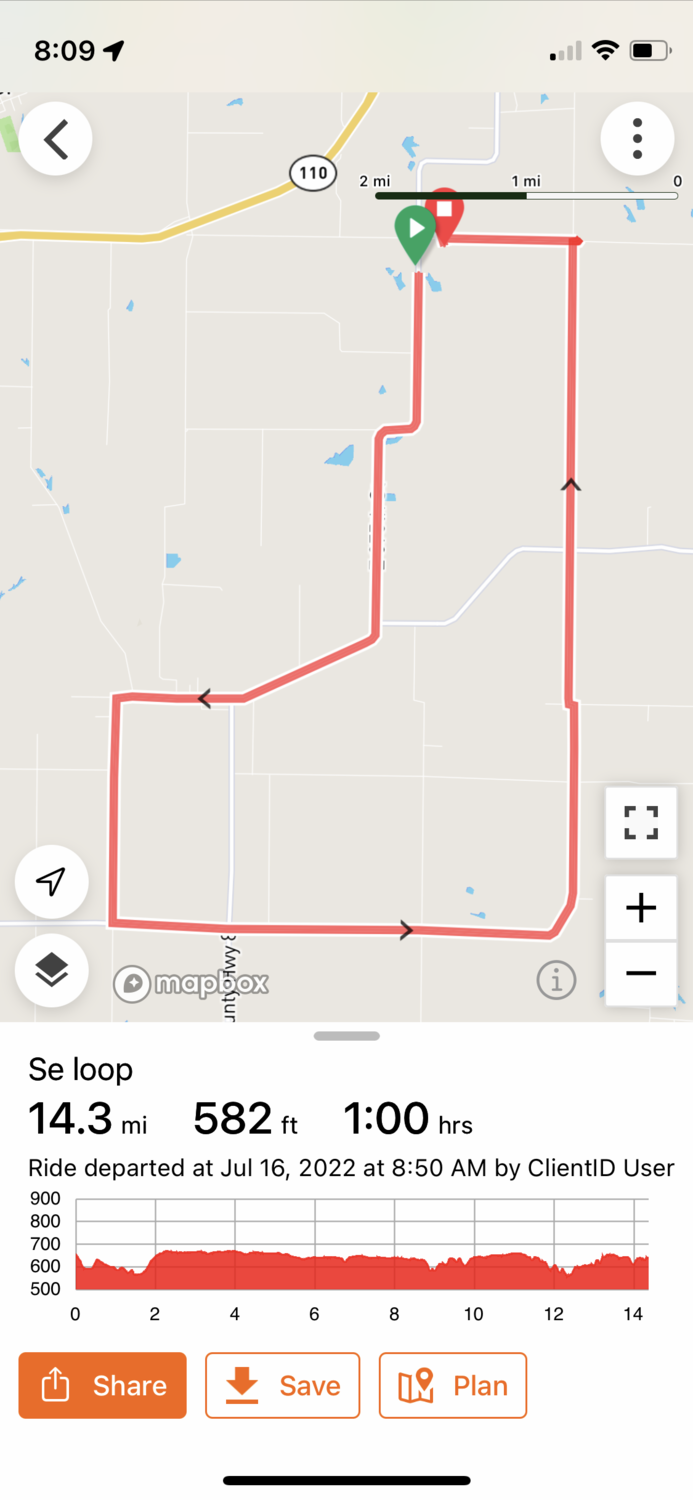
Task: Share the Se loop ride
Action: point(103,1385)
